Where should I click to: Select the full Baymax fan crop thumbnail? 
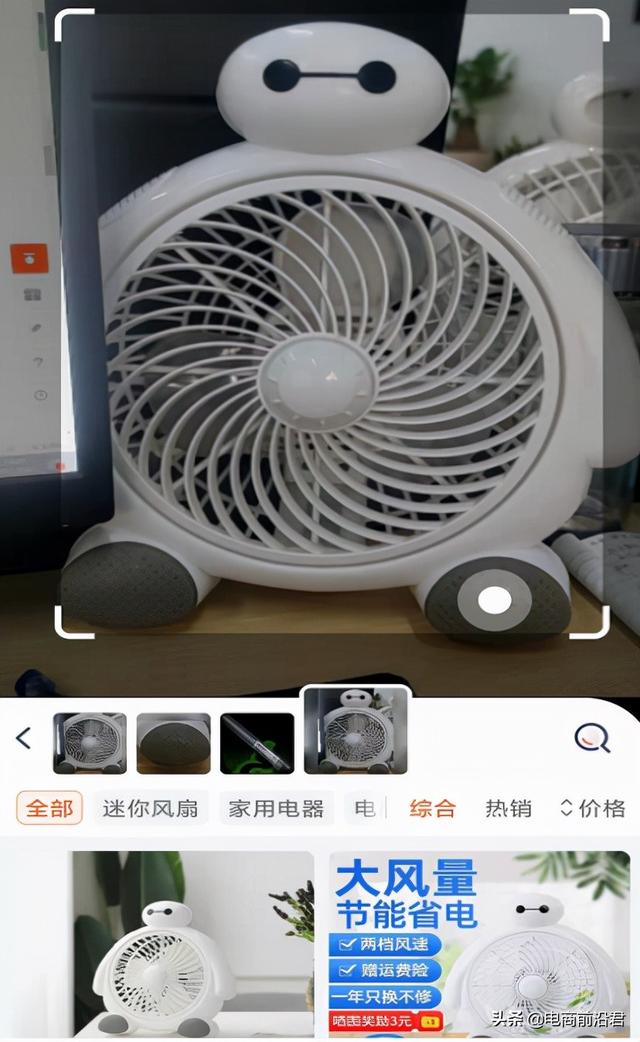click(x=356, y=731)
